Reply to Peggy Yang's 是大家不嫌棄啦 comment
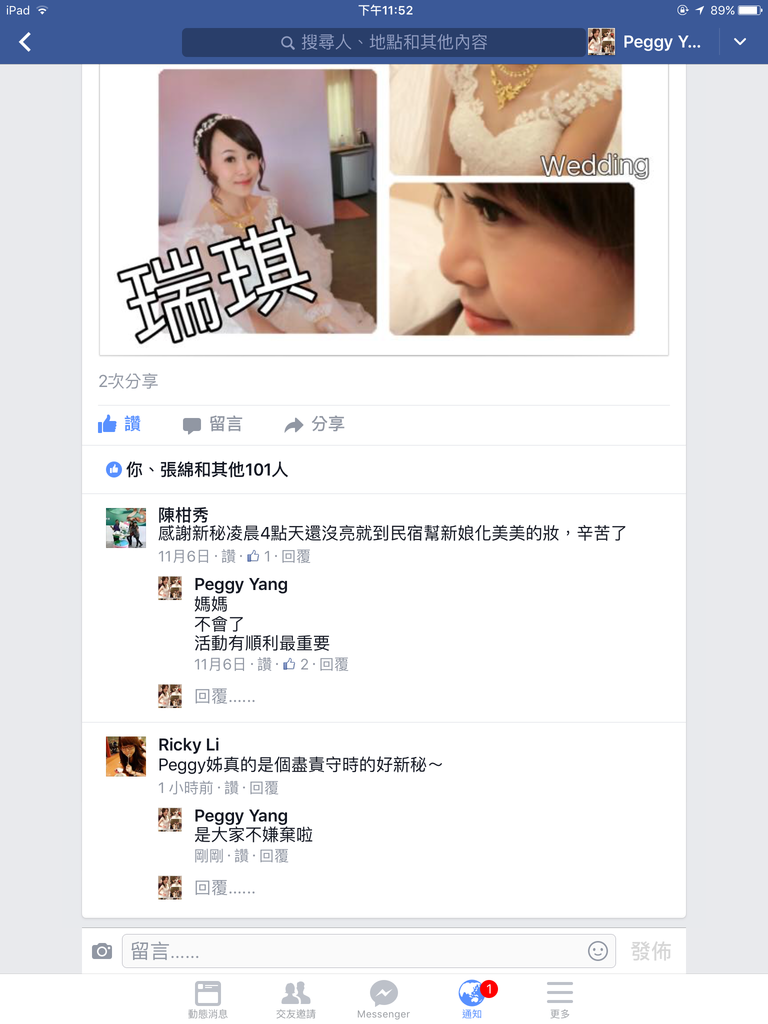Image resolution: width=768 pixels, height=1024 pixels. click(x=274, y=856)
